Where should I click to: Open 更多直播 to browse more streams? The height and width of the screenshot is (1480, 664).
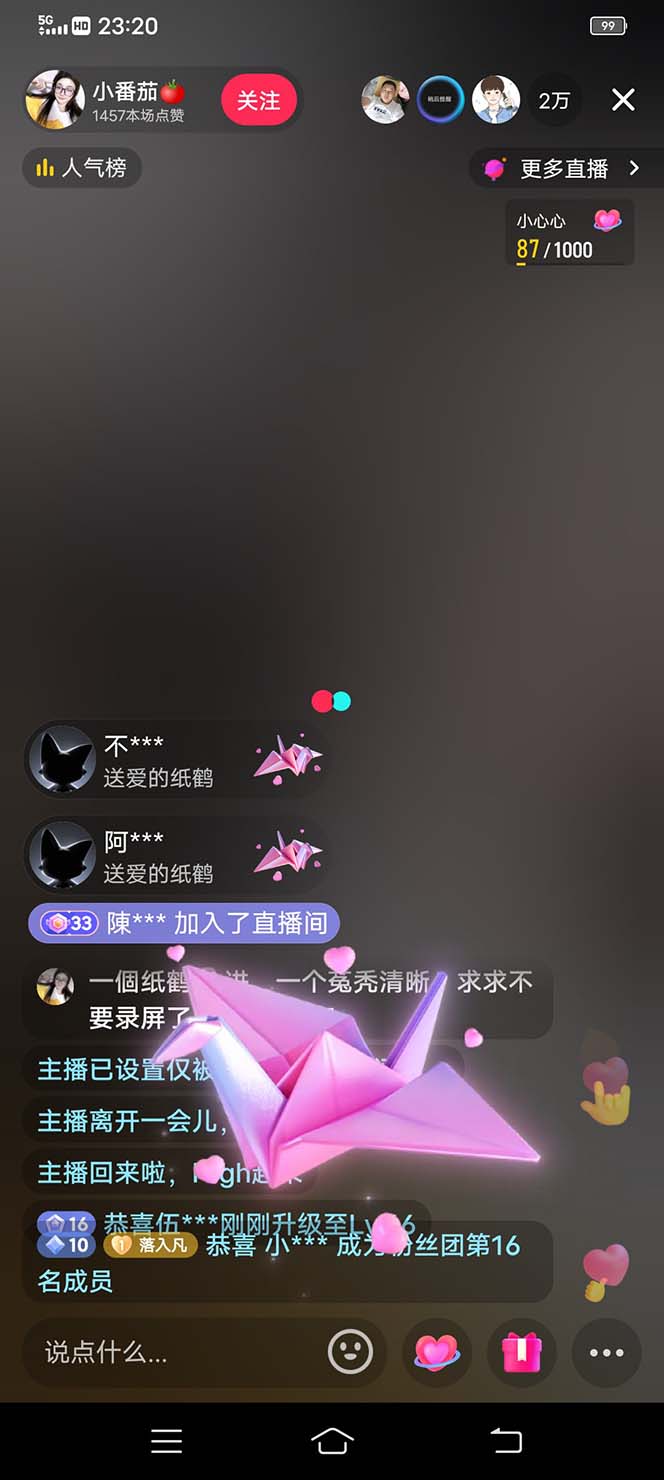[565, 168]
